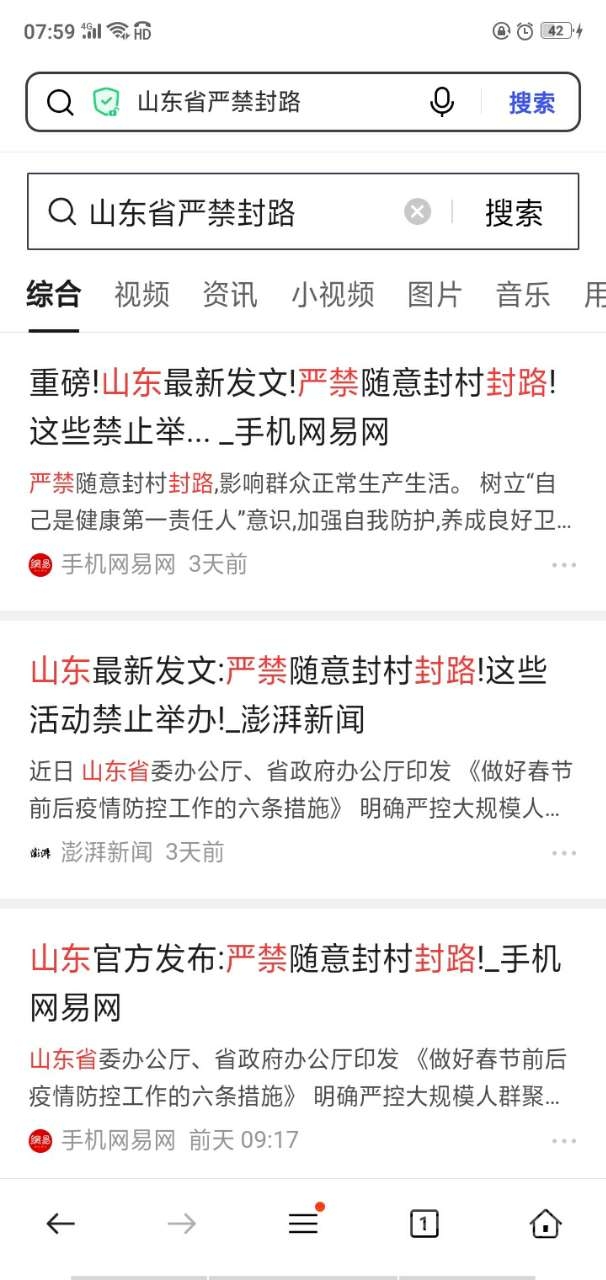Viewport: 606px width, 1280px height.
Task: Open the browser menu
Action: click(x=303, y=1223)
